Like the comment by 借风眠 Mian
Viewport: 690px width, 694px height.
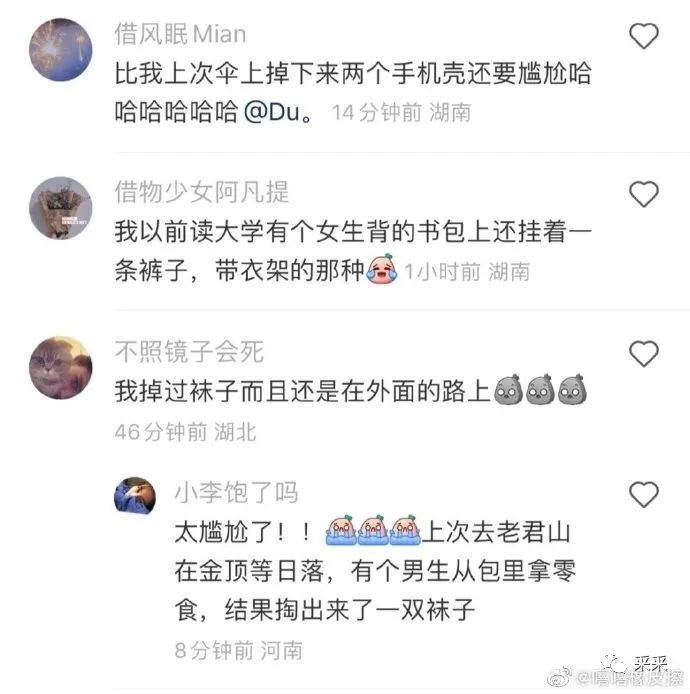click(x=644, y=37)
